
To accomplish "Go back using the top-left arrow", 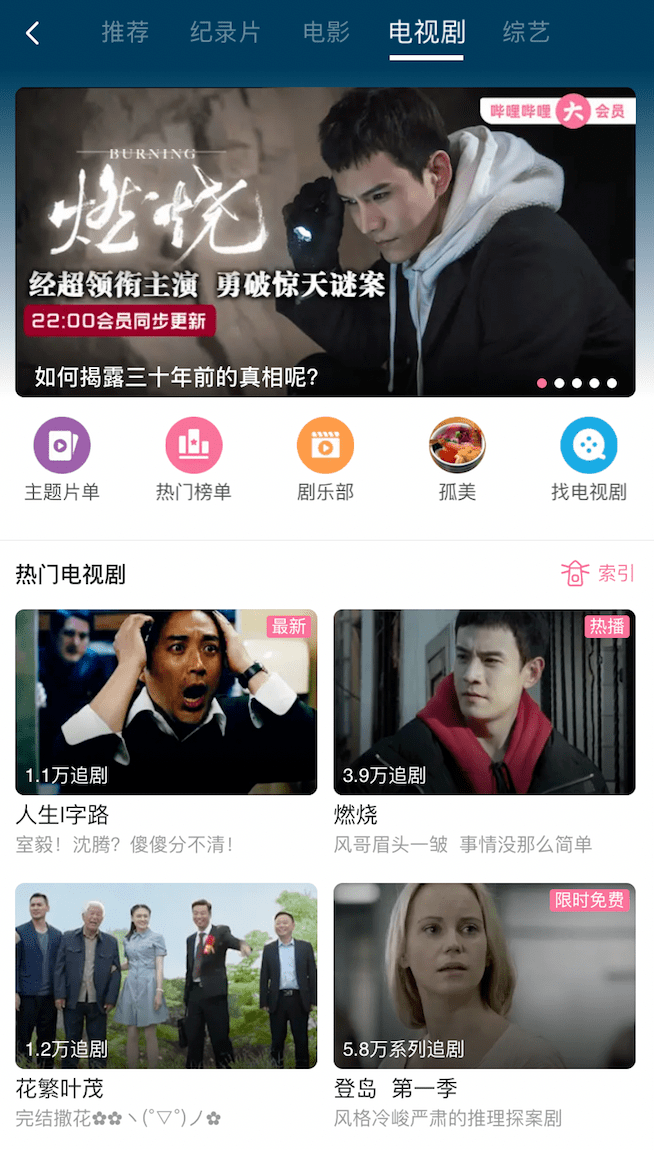I will coord(33,33).
